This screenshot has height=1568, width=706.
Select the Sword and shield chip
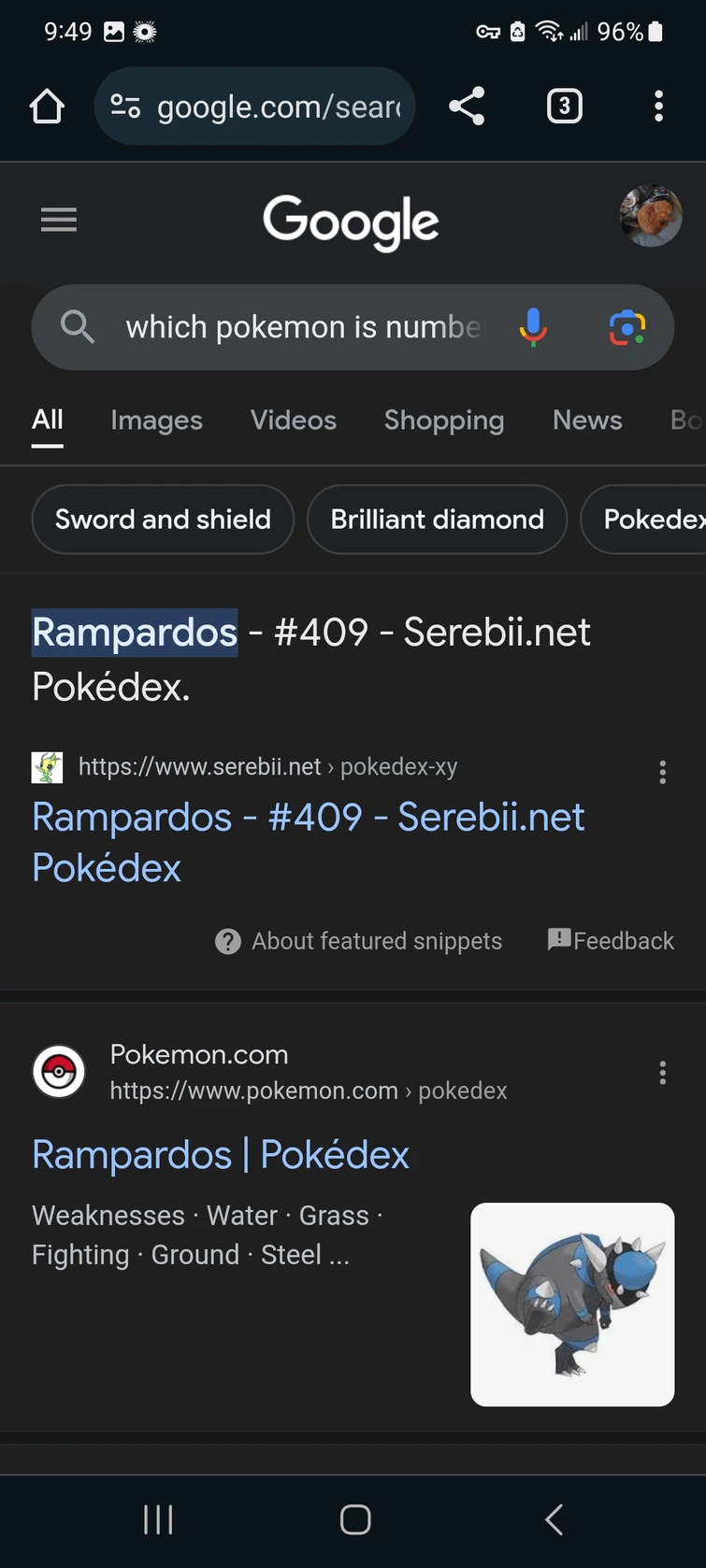click(x=163, y=520)
